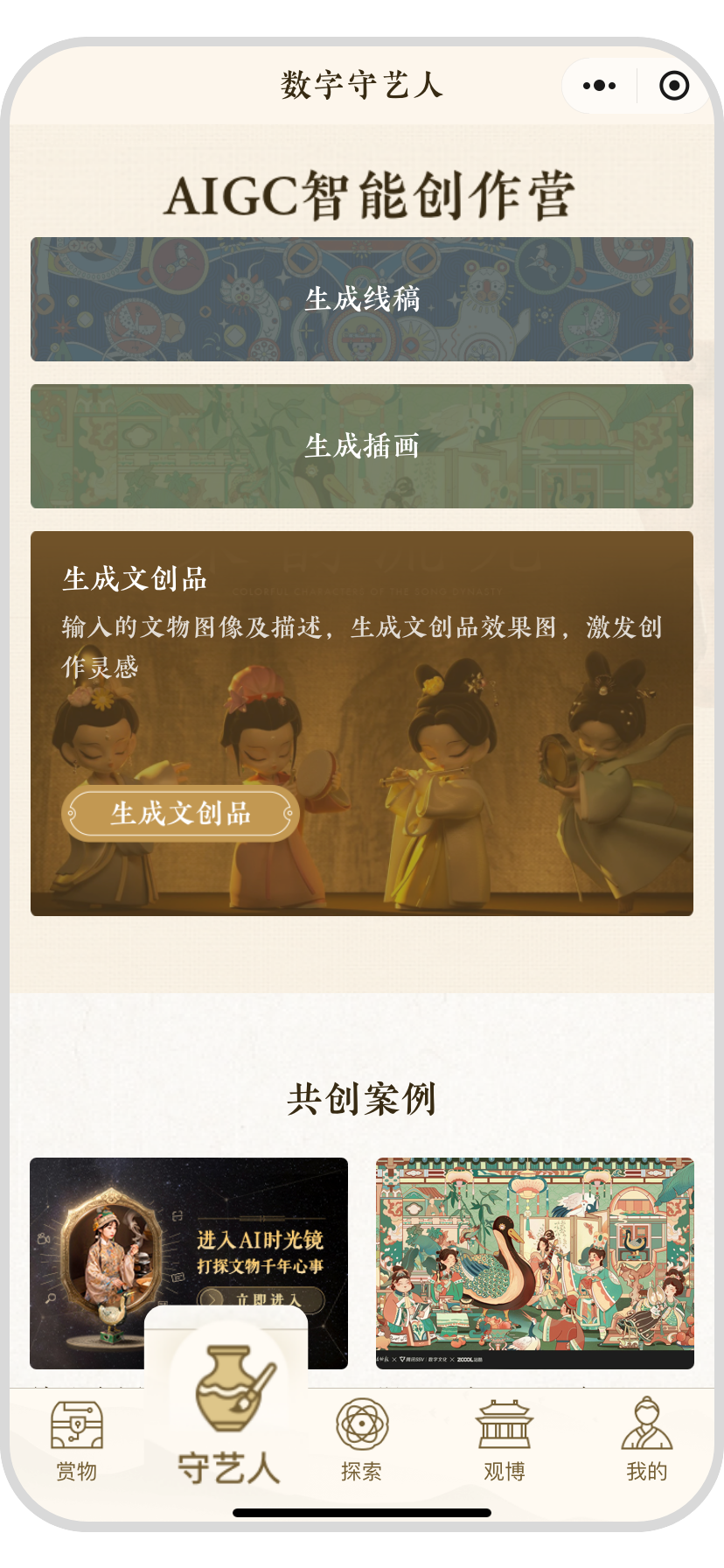Click the 数字守艺人 page title
The height and width of the screenshot is (1568, 724).
click(361, 85)
